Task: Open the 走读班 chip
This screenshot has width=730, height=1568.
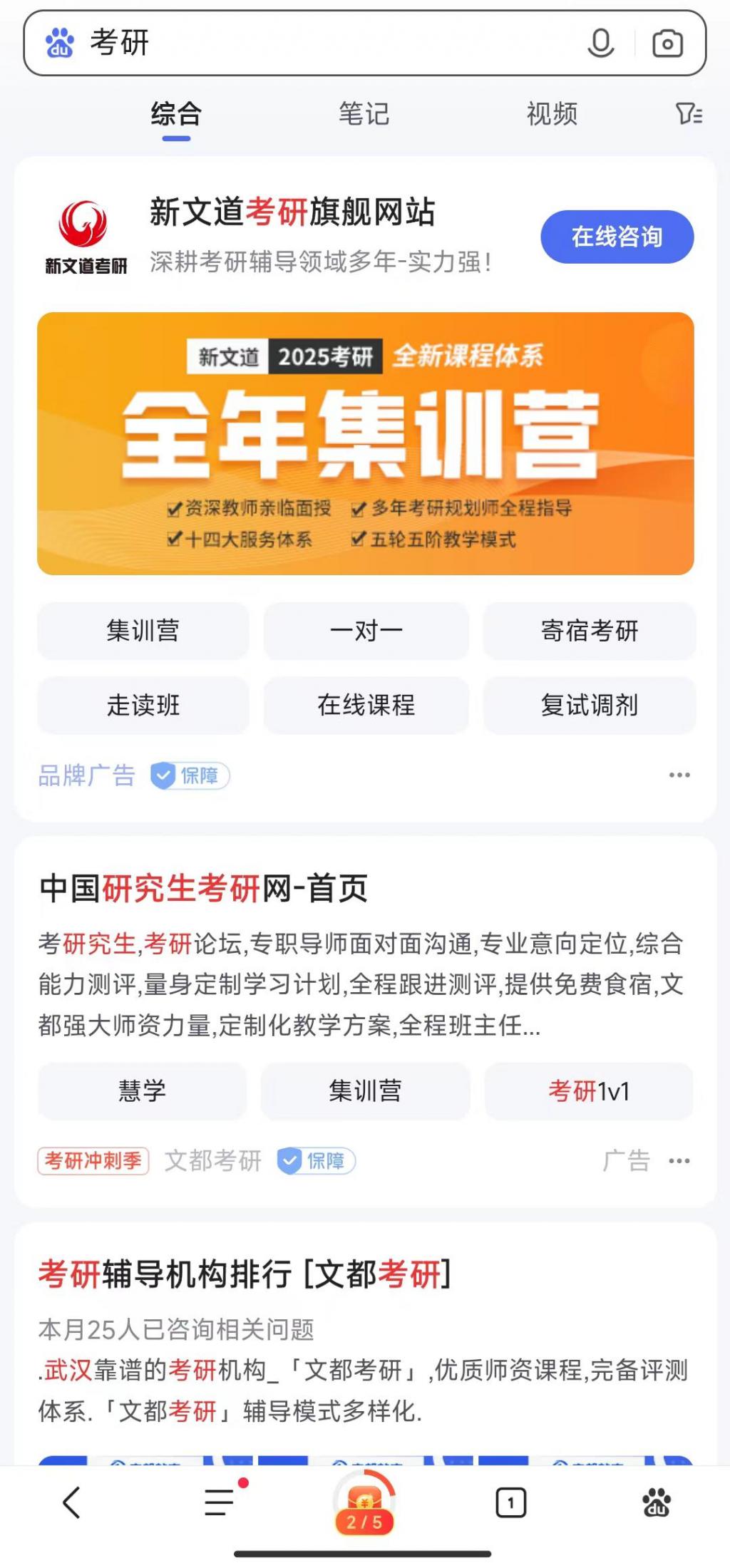Action: (143, 705)
